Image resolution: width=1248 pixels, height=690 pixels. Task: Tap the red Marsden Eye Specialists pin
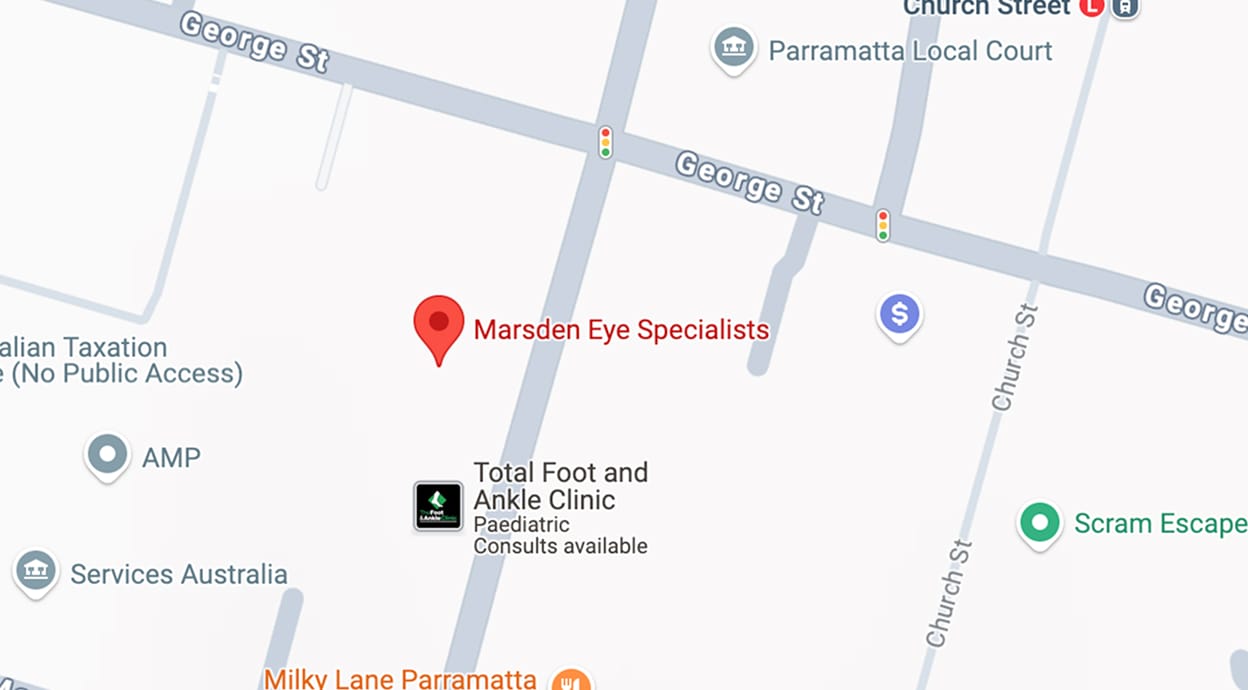[439, 324]
